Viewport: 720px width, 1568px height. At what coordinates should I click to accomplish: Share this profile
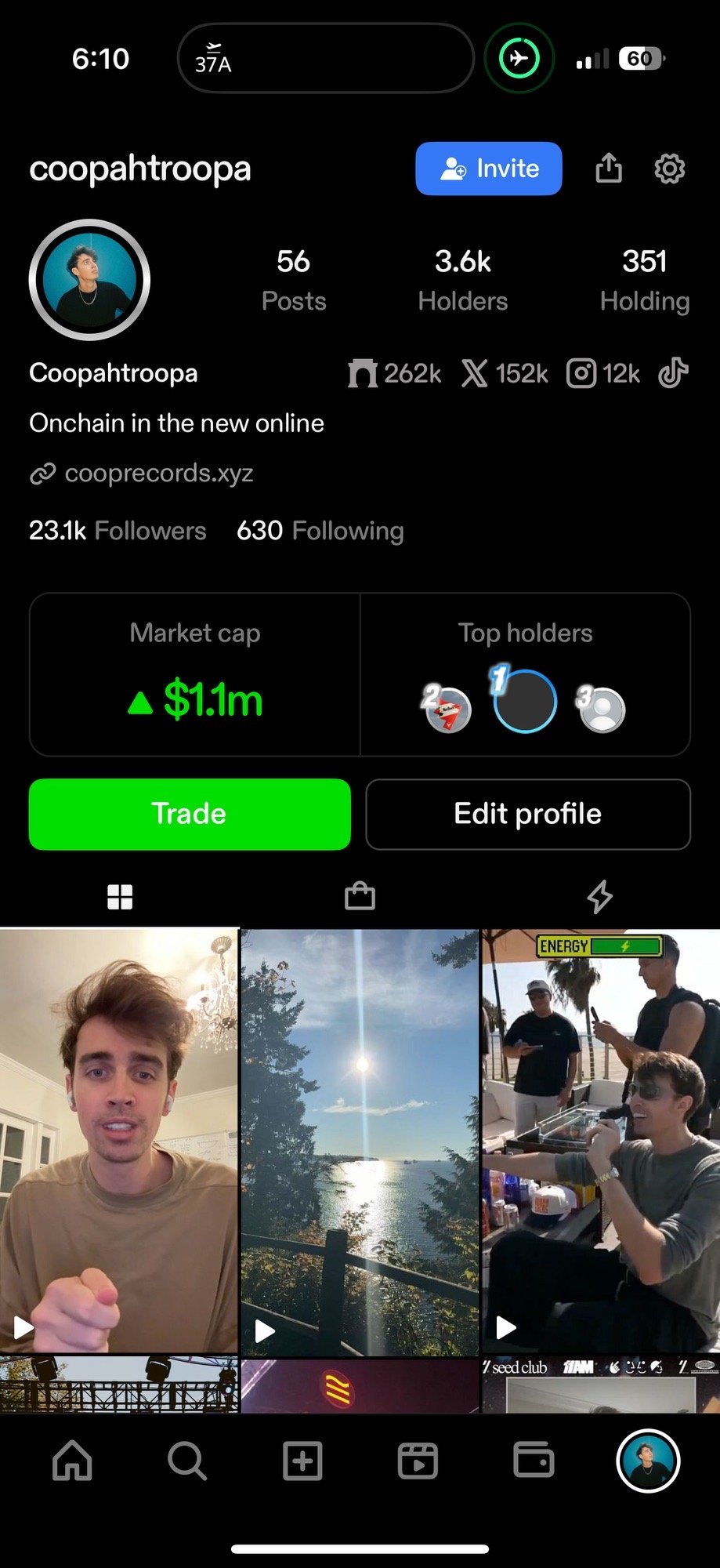point(609,168)
